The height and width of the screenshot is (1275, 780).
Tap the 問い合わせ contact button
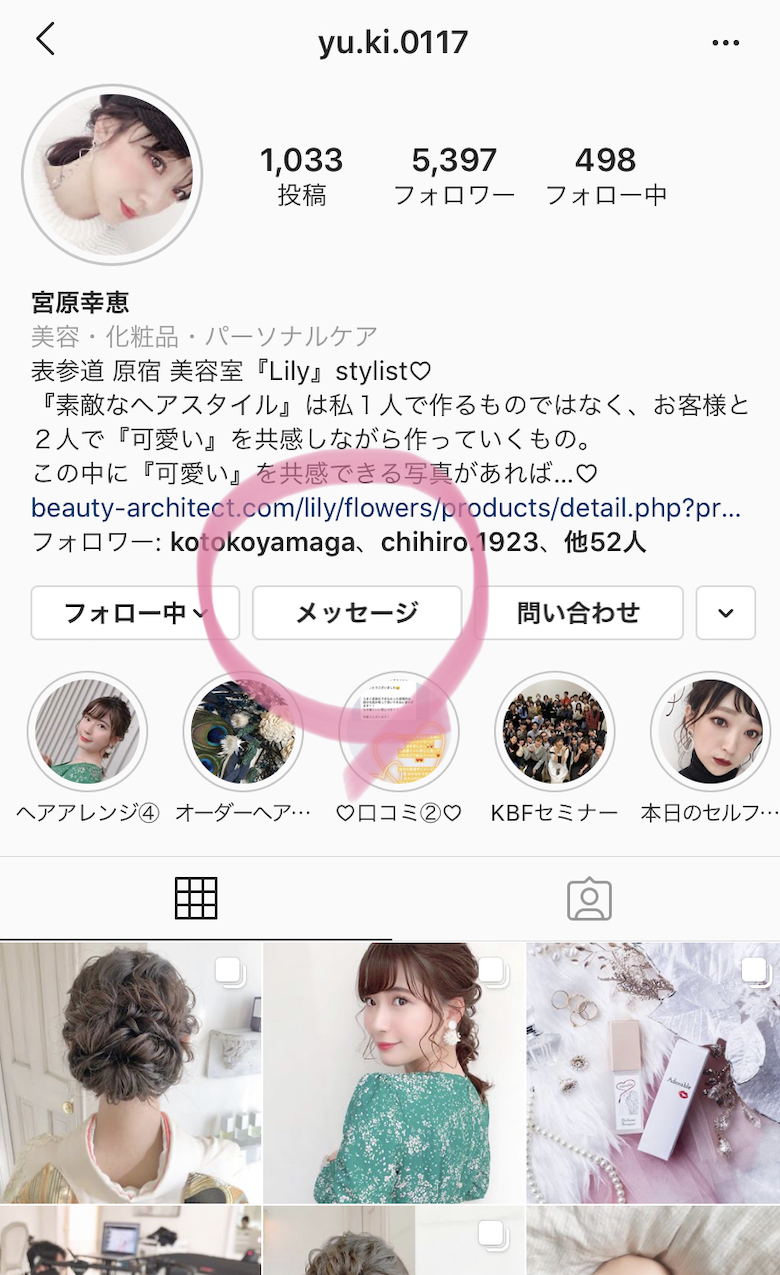[x=578, y=613]
